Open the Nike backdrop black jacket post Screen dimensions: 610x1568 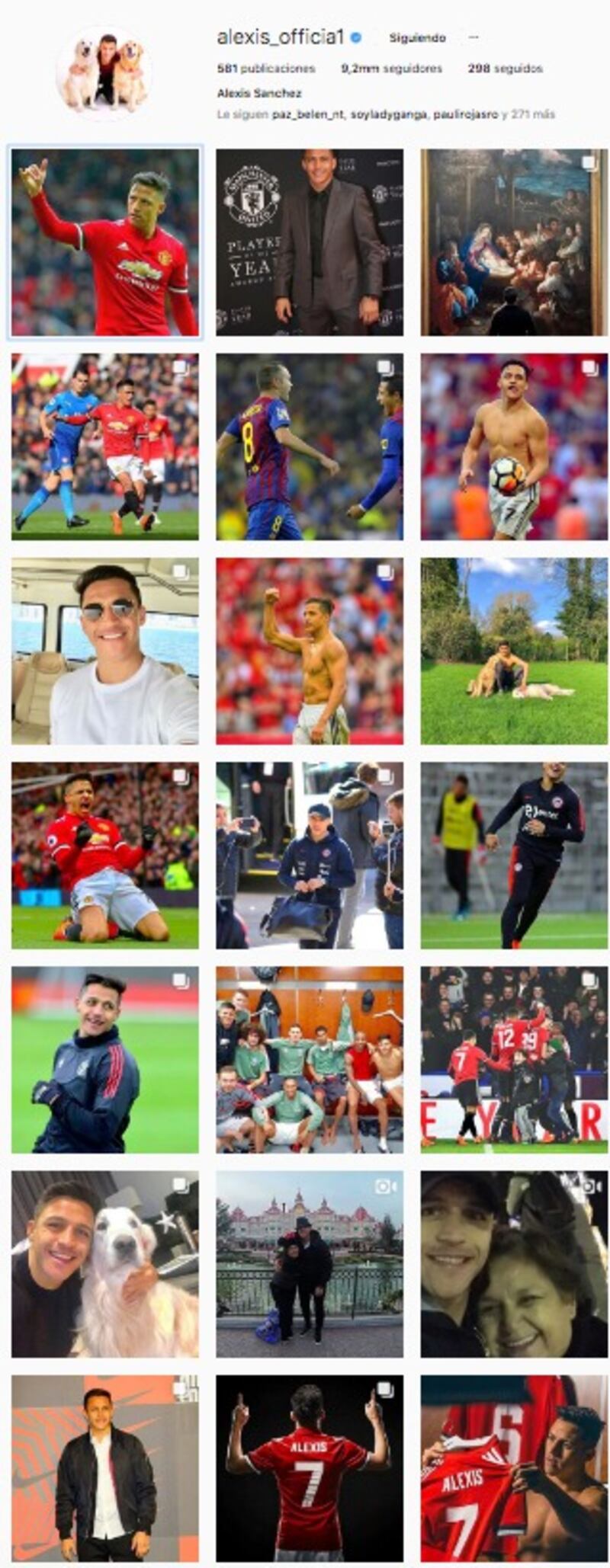(x=105, y=1467)
